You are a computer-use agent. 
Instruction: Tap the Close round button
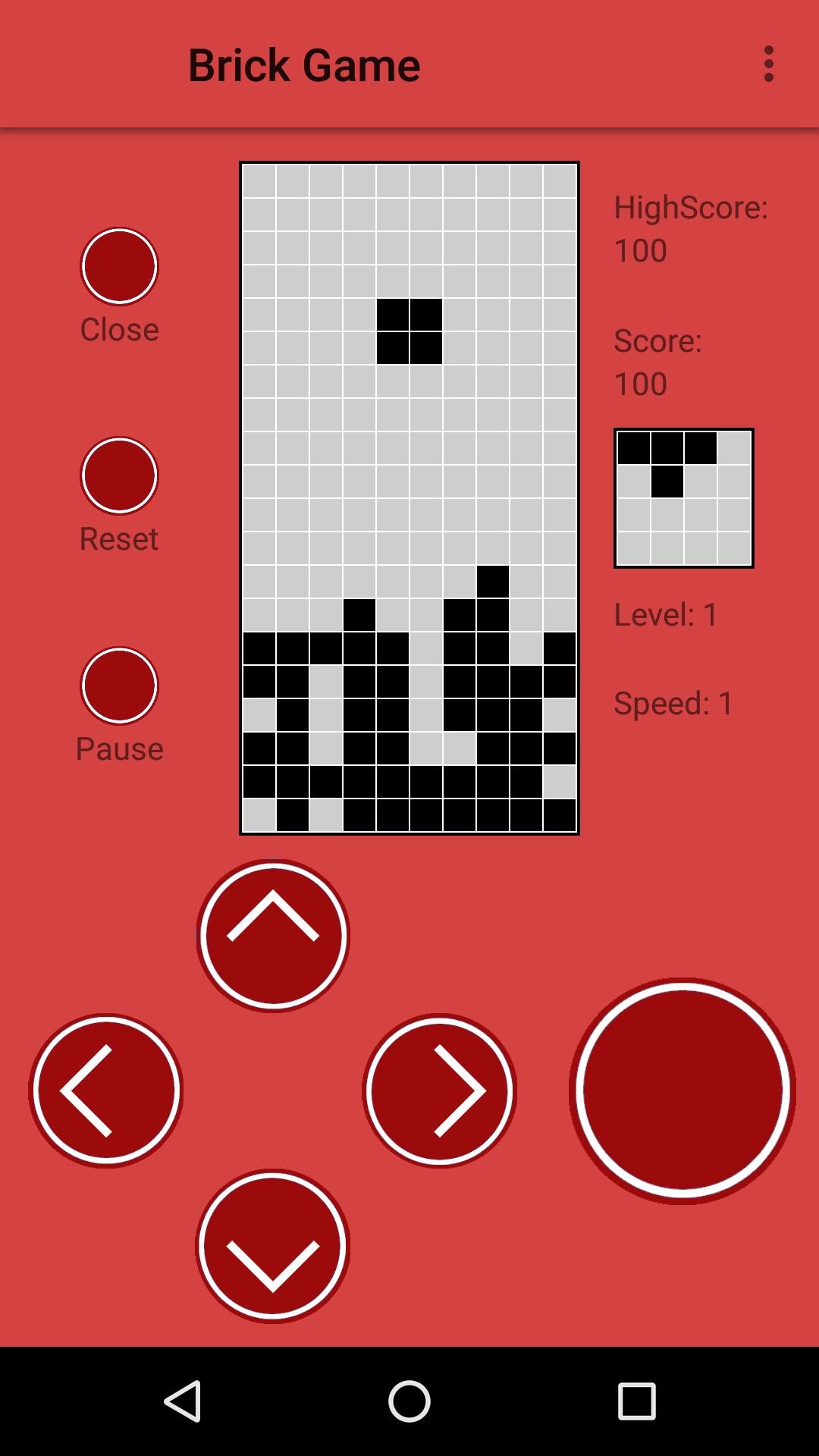[119, 266]
